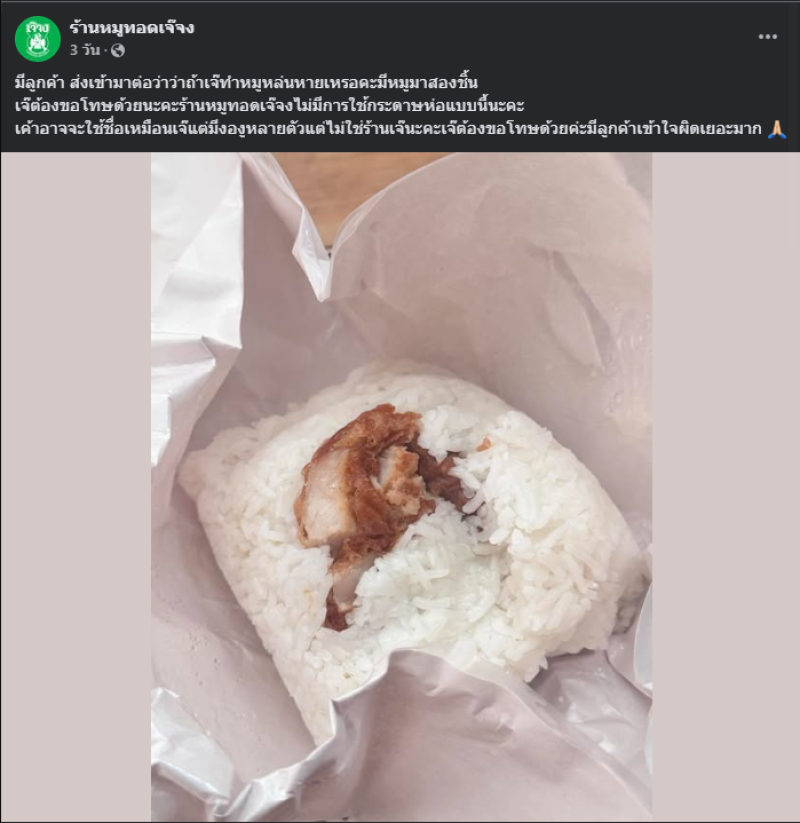Open ร้านหมูทอดเจ๊จง page profile picture
This screenshot has width=800, height=823.
(38, 38)
